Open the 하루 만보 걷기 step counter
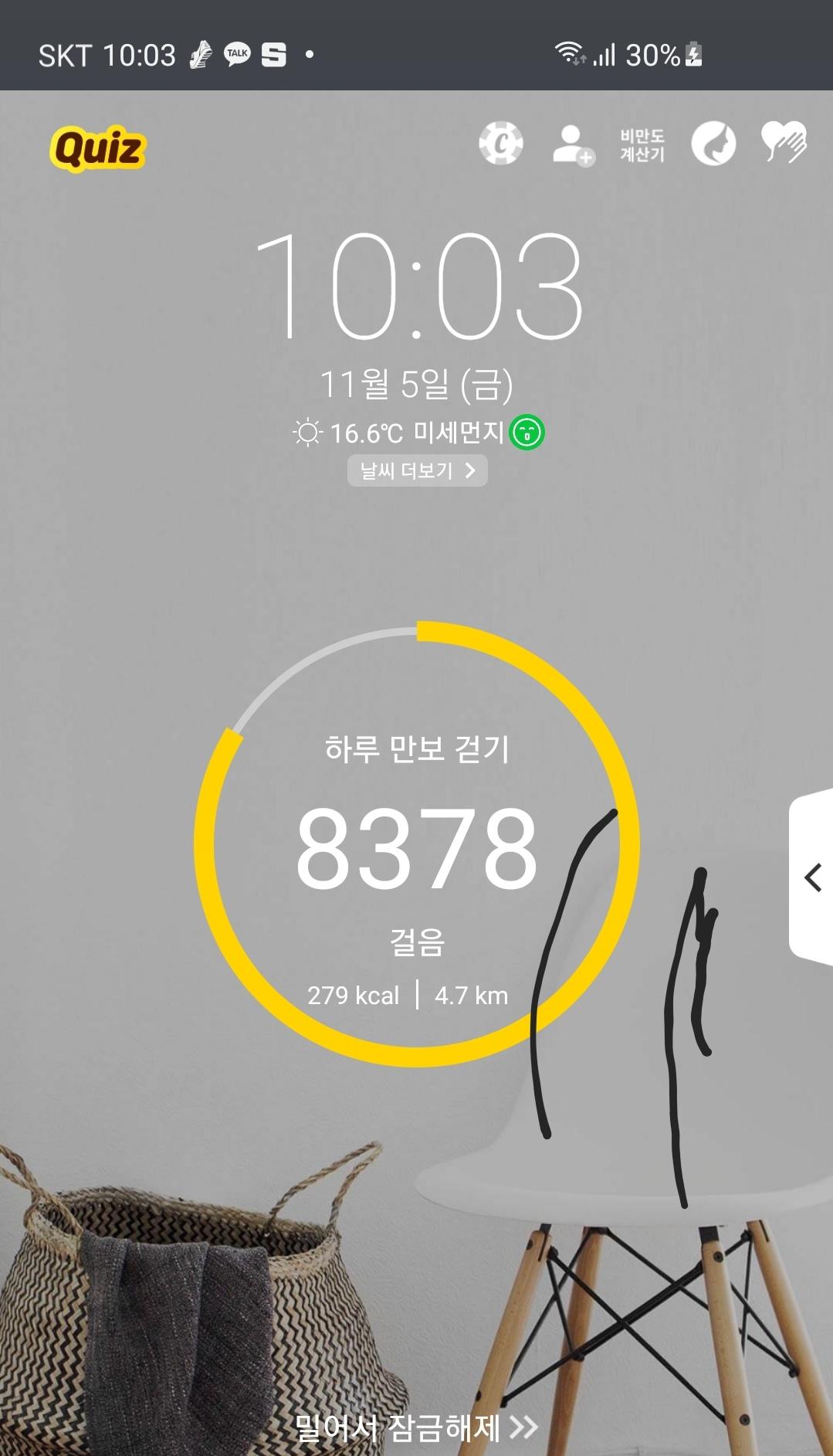 (417, 846)
